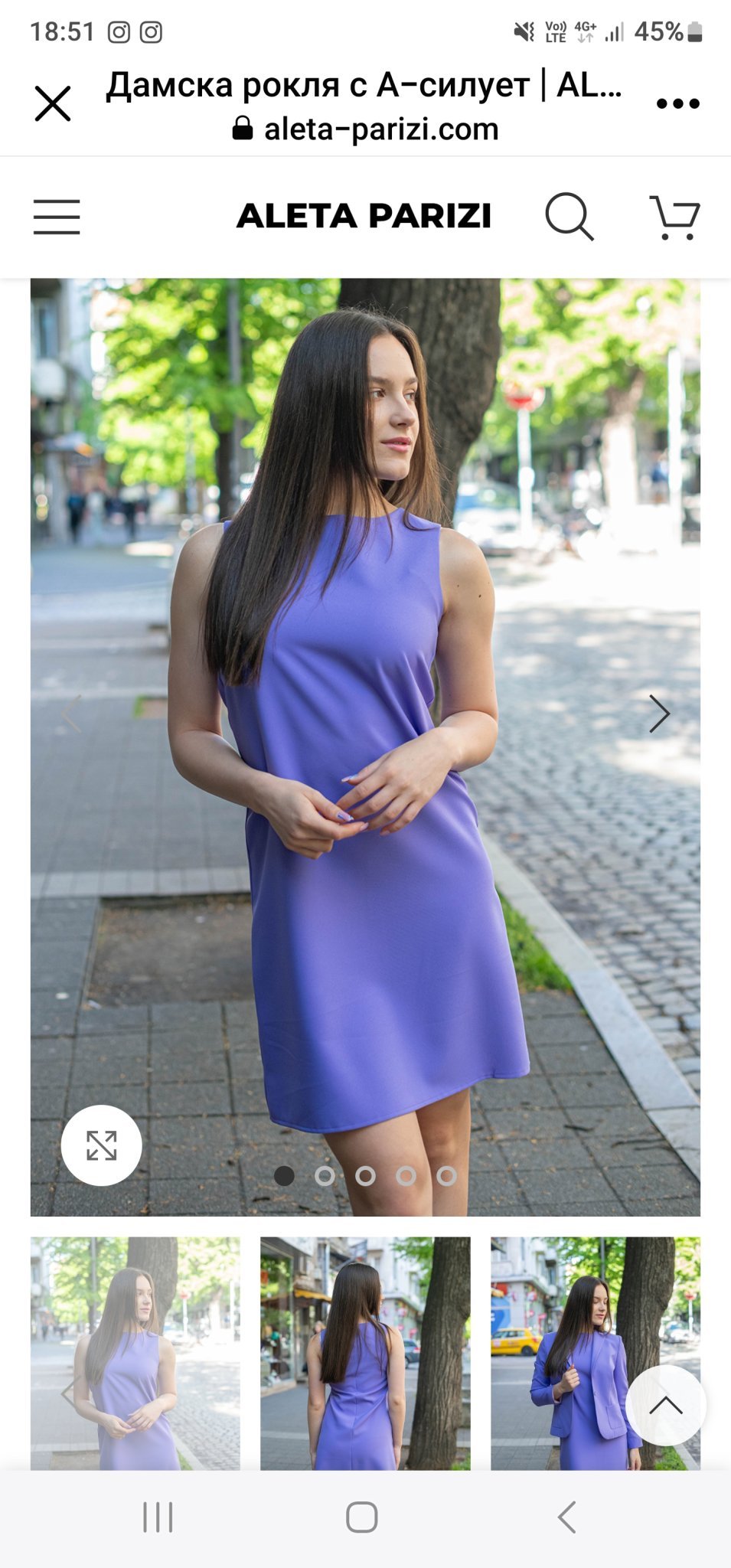Open recent apps from navigation bar
Viewport: 731px width, 1568px height.
click(x=158, y=1517)
